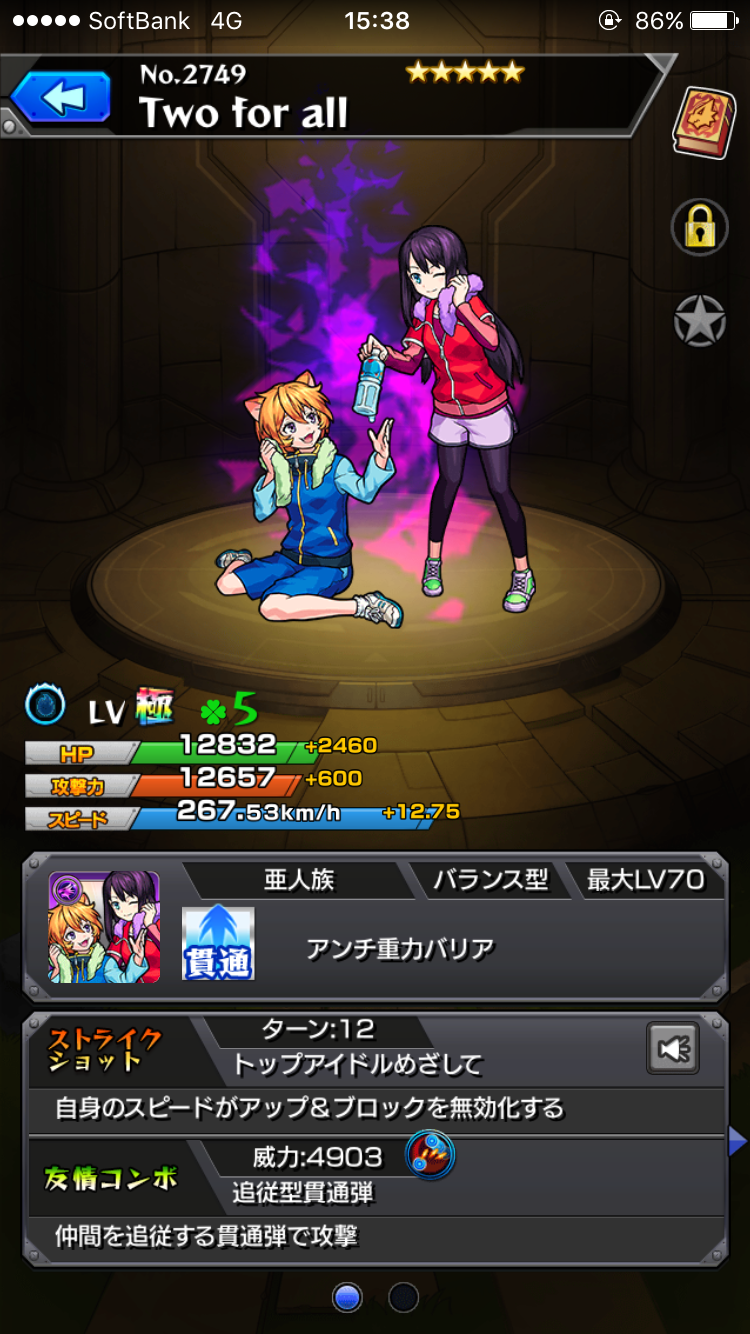Mark as favorite with star icon
Viewport: 750px width, 1334px height.
point(699,322)
